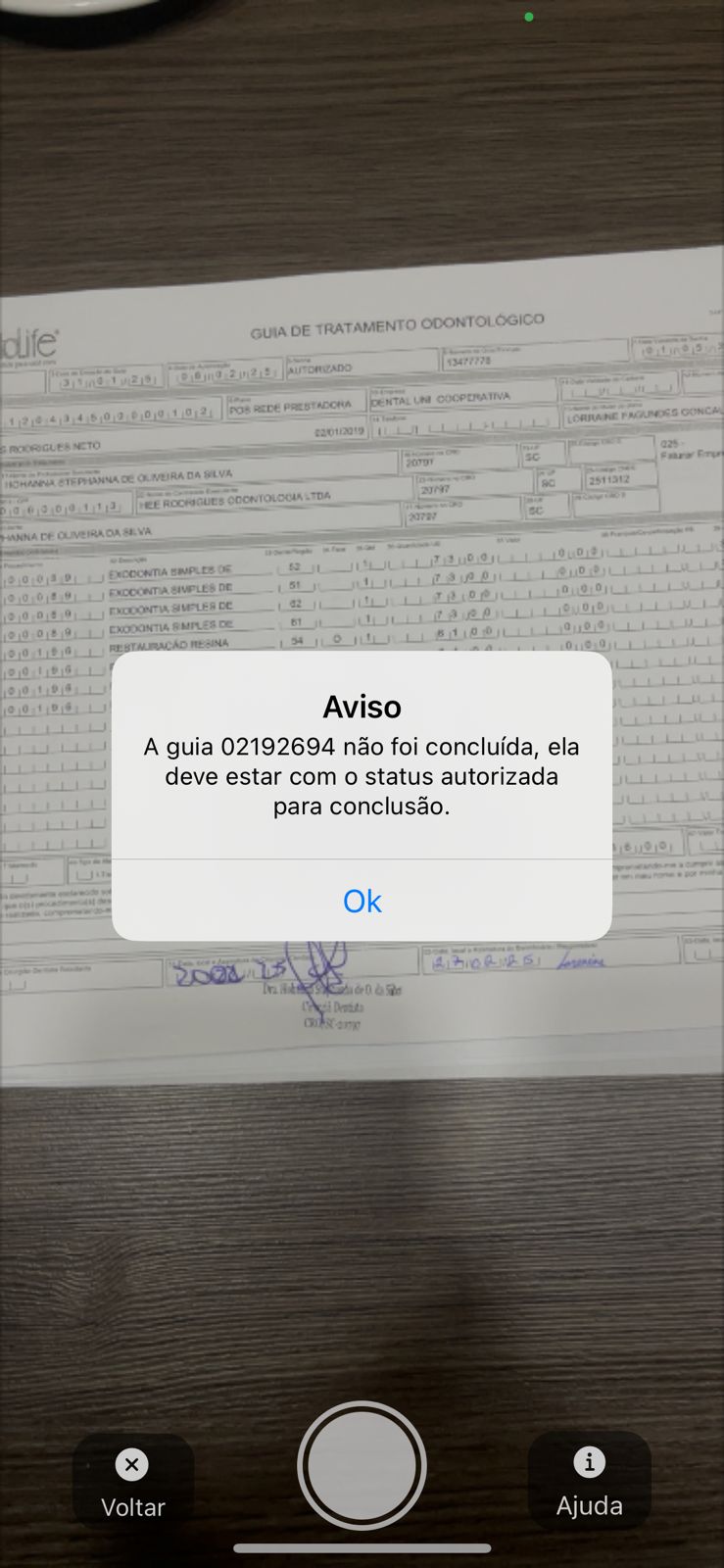Dismiss the Aviso alert with Ok
Viewport: 724px width, 1568px height.
pyautogui.click(x=362, y=901)
